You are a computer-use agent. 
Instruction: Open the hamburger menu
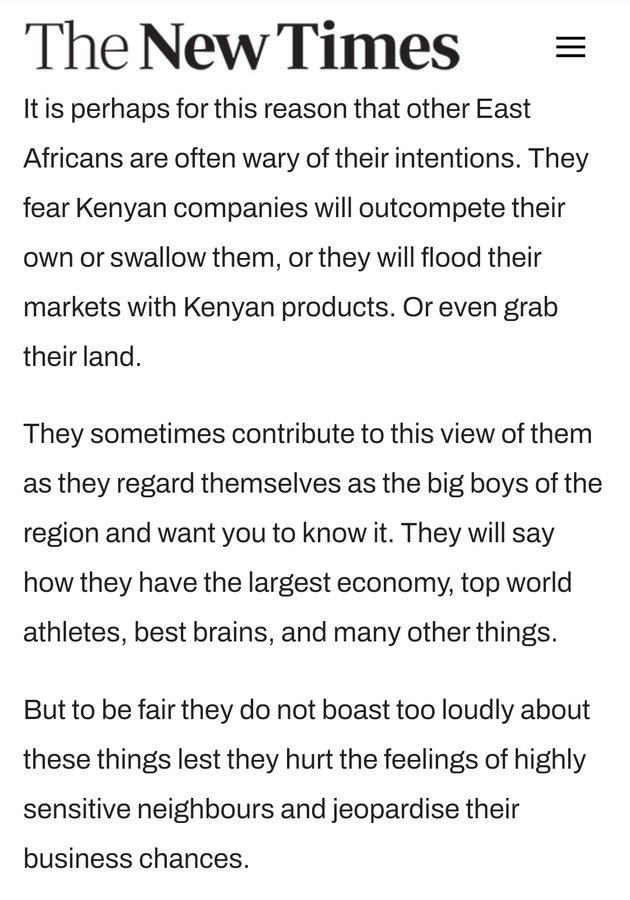tap(570, 47)
